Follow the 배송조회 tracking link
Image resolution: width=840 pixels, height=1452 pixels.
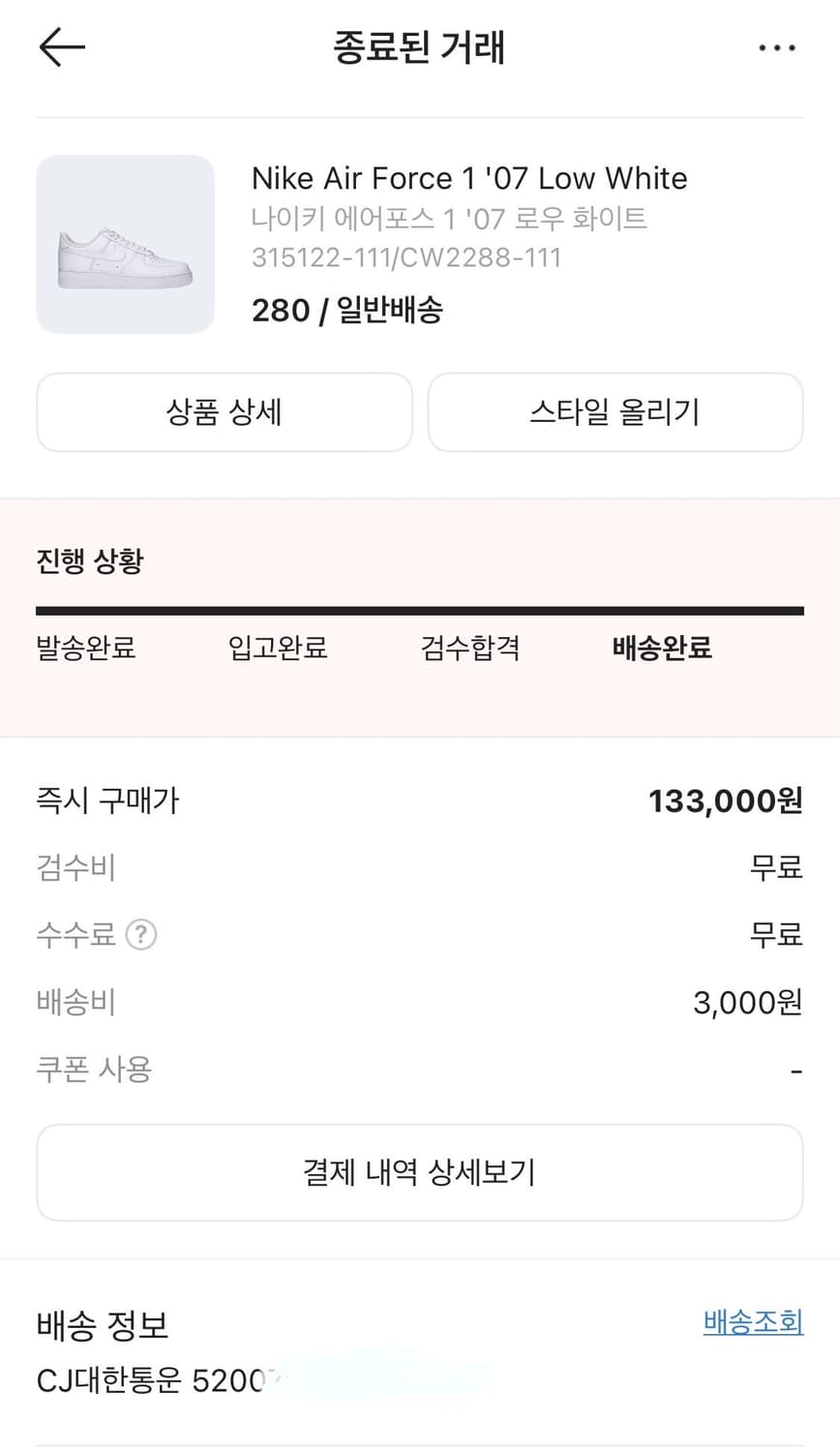754,1323
